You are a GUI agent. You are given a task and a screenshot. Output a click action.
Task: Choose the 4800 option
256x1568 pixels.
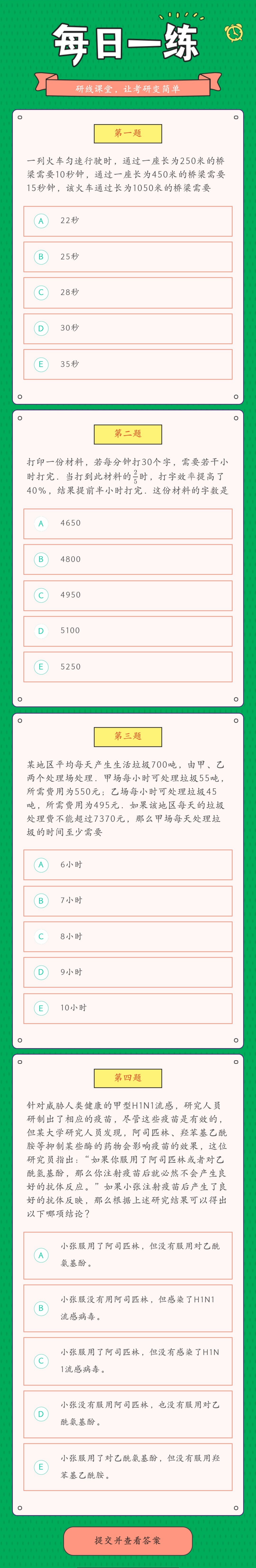pyautogui.click(x=128, y=559)
